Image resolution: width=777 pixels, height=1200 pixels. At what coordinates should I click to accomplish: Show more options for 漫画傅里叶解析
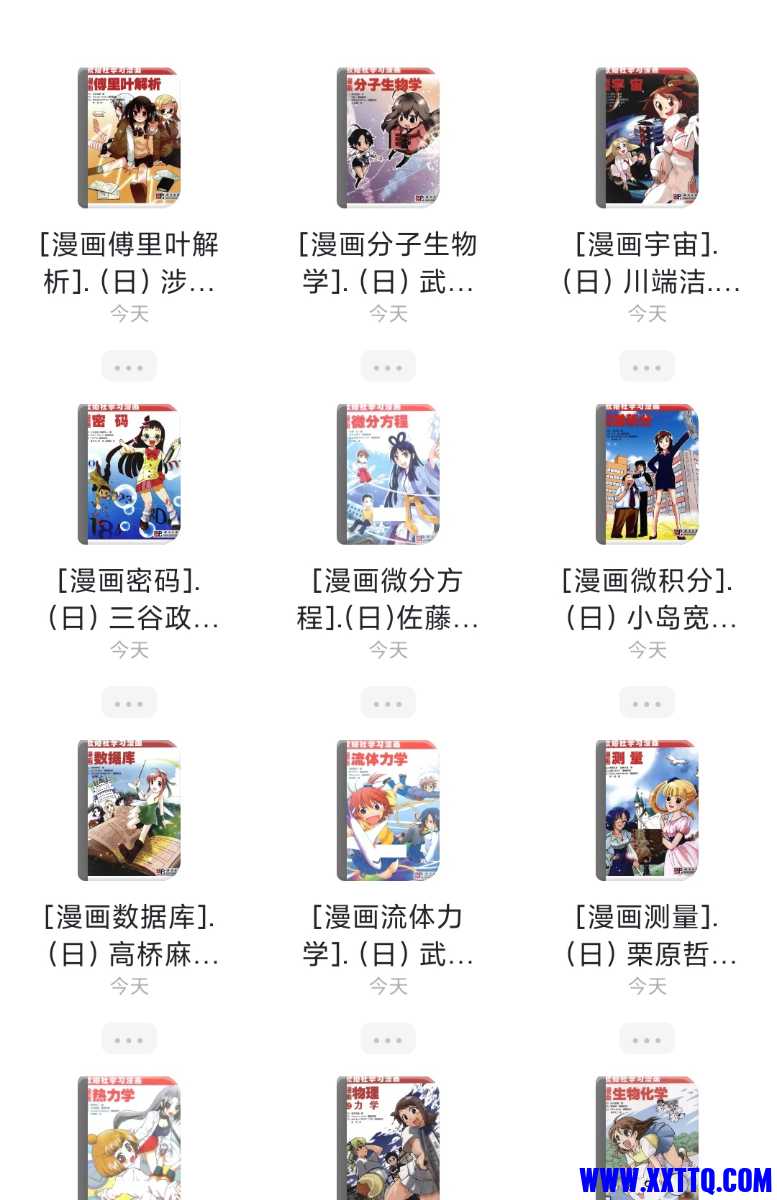tap(129, 366)
